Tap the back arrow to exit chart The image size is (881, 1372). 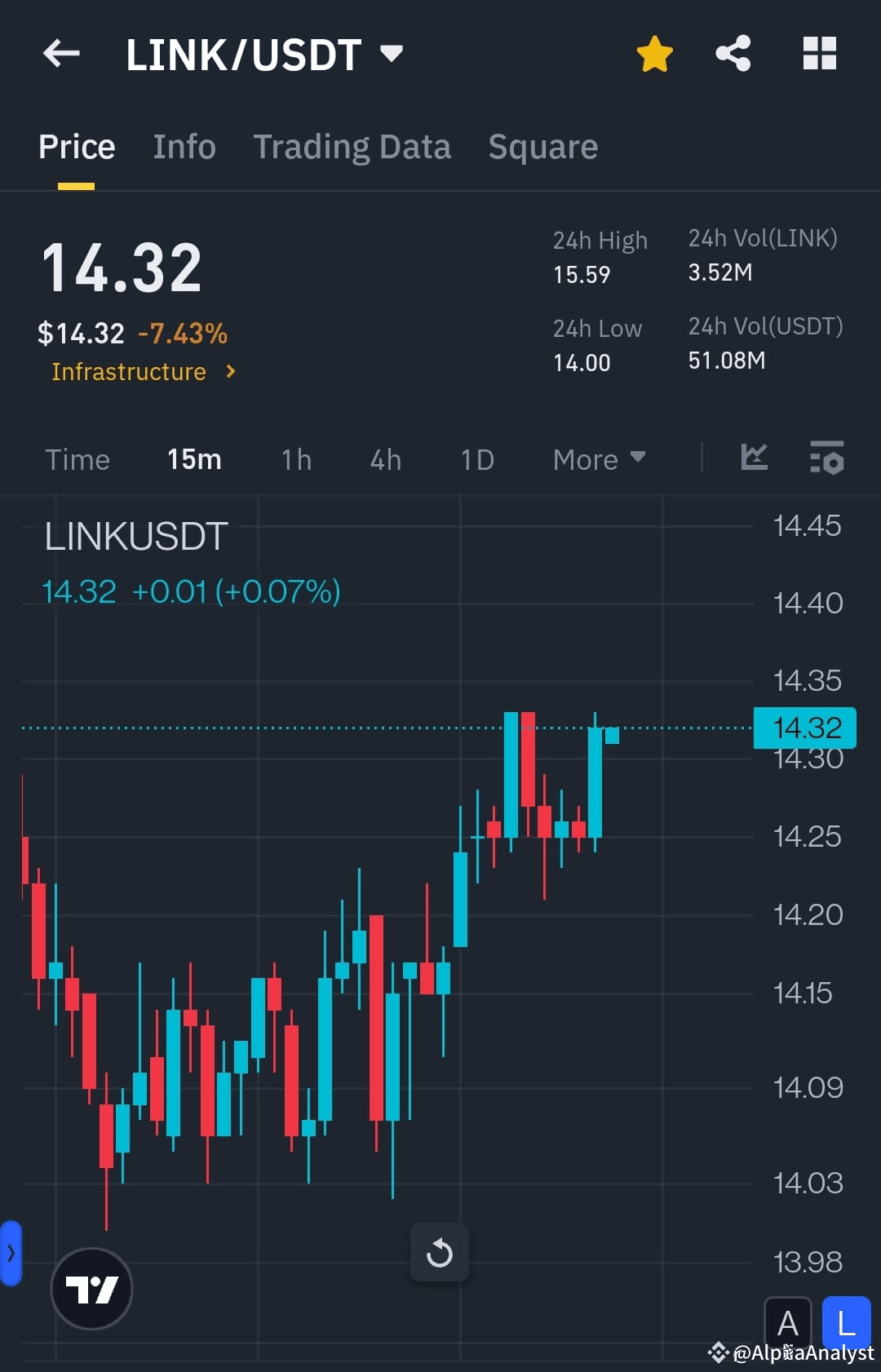coord(60,53)
